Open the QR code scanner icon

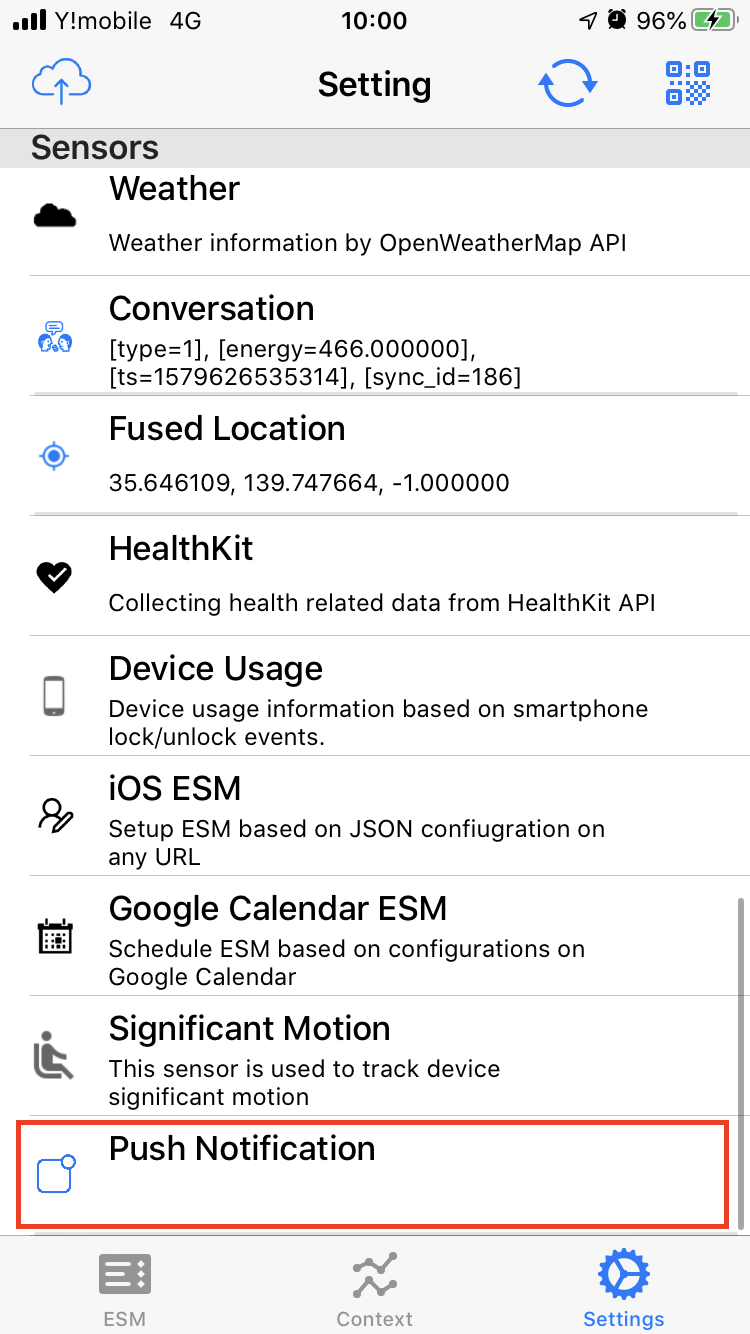(687, 84)
